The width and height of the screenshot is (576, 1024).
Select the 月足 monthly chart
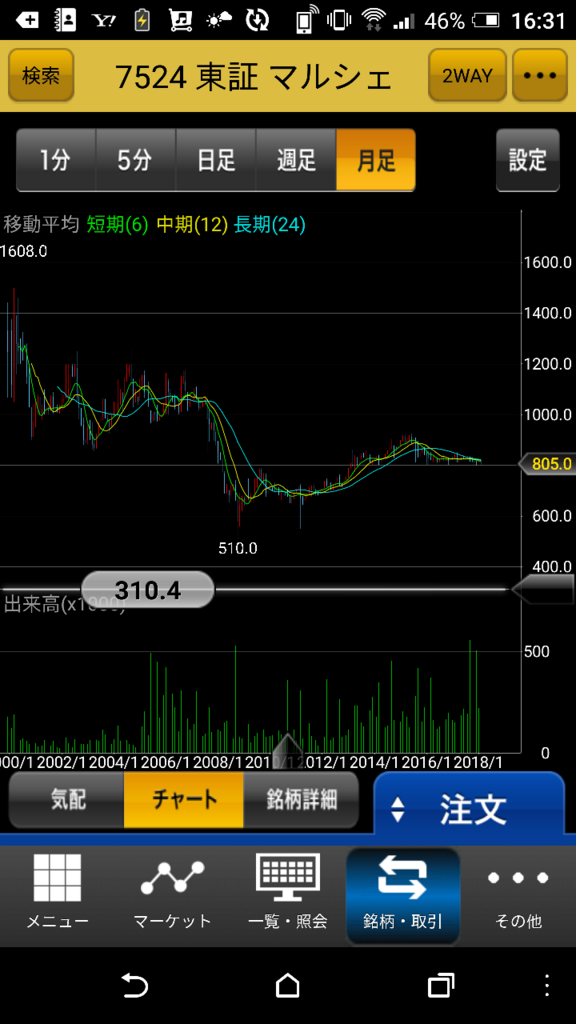[x=376, y=159]
